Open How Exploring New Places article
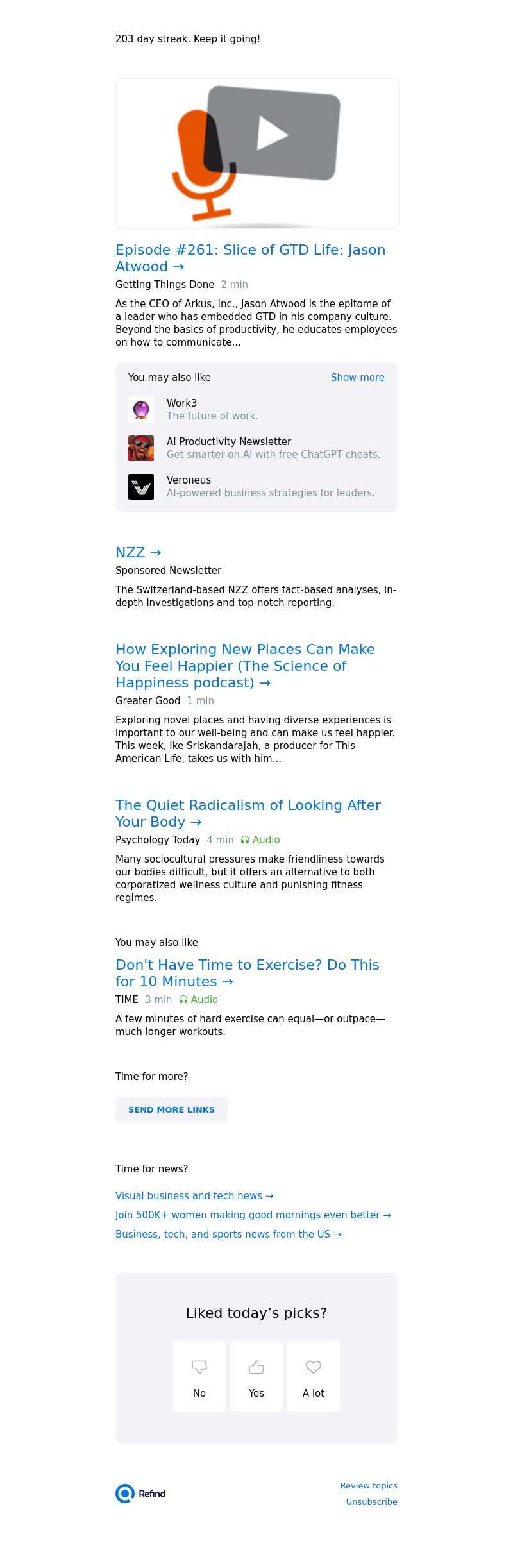This screenshot has width=513, height=1568. pos(245,666)
